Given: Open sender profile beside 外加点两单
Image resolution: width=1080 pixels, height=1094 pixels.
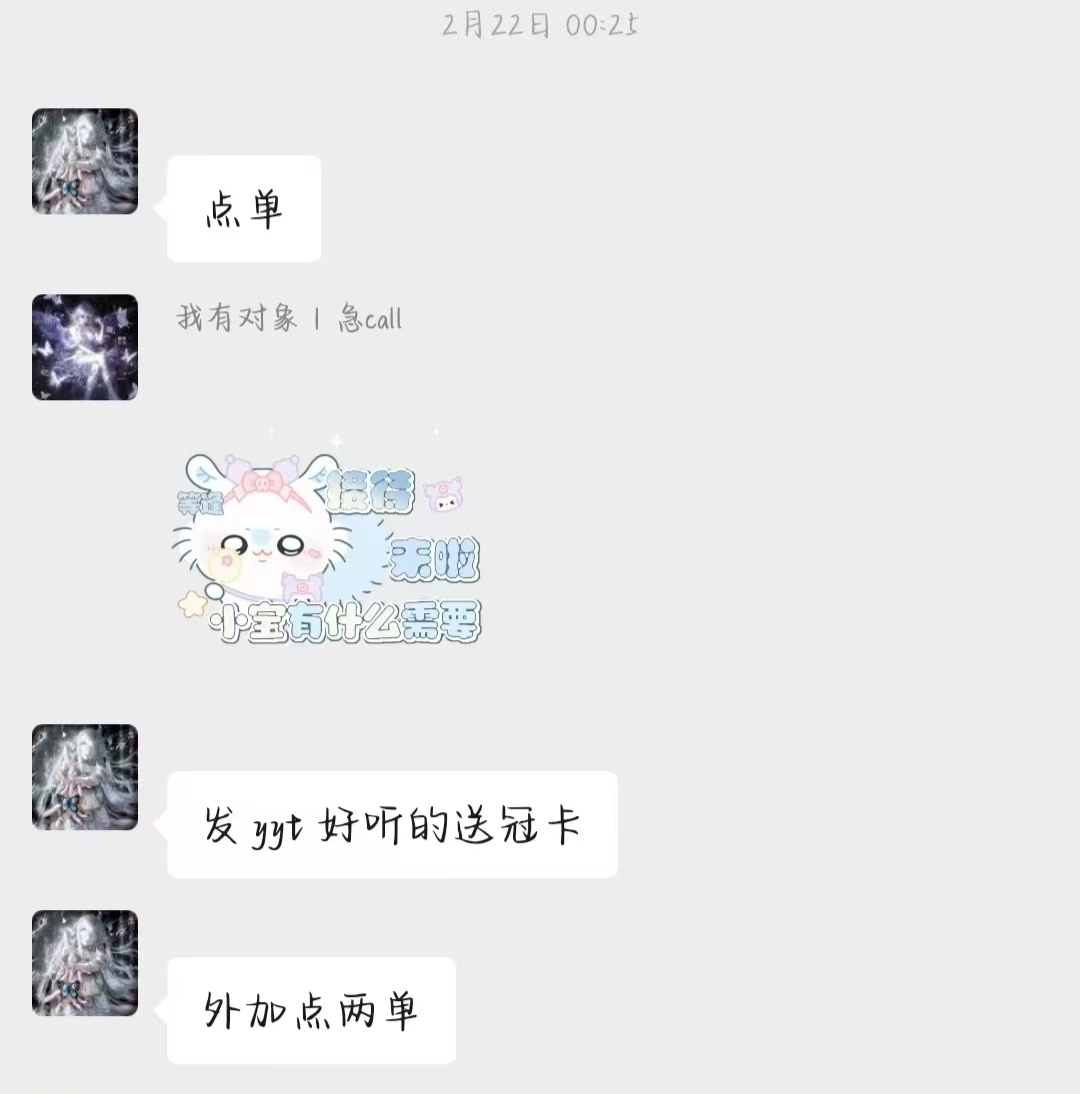Looking at the screenshot, I should click(85, 963).
